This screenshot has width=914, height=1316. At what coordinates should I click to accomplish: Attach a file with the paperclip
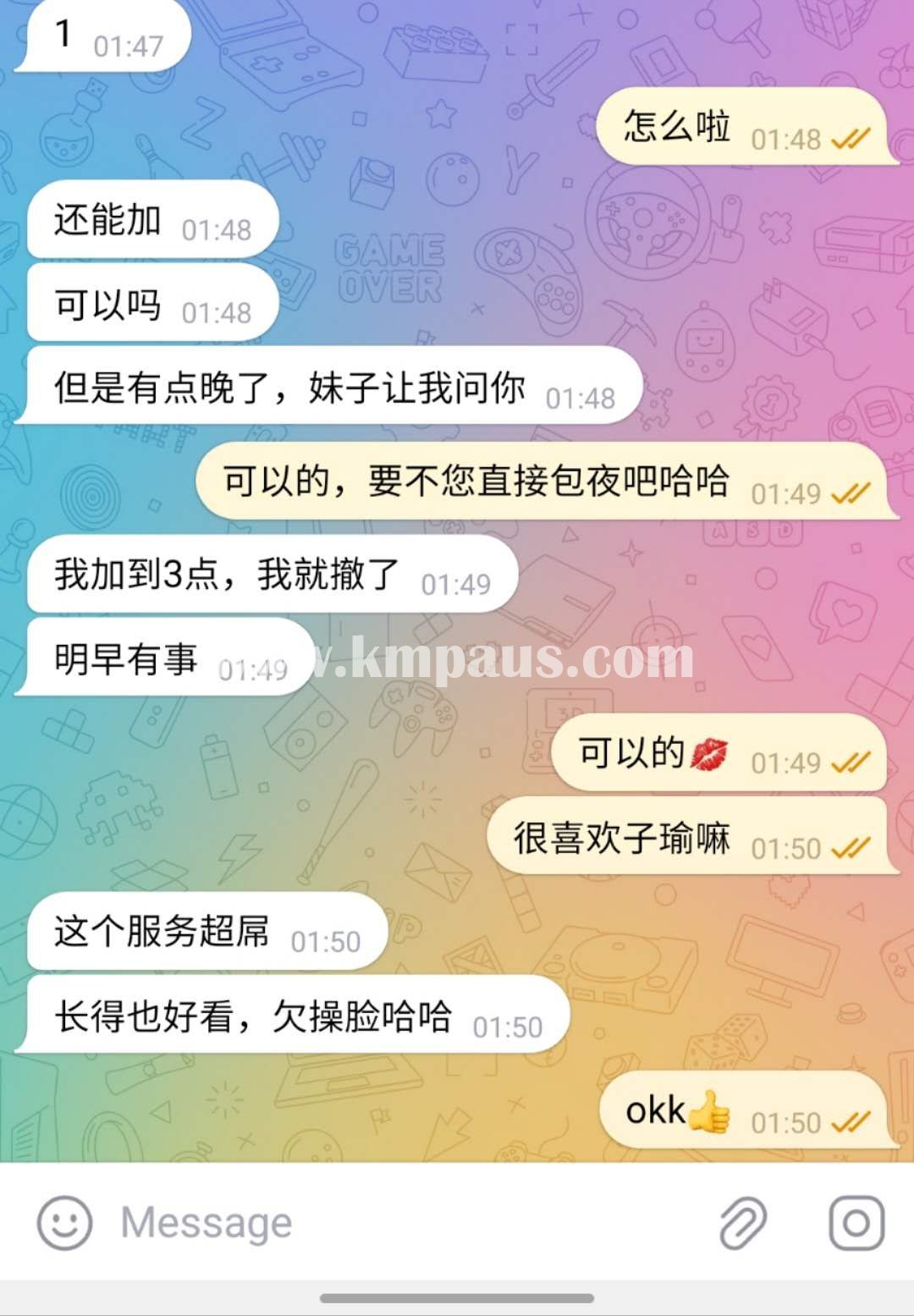(x=743, y=1222)
